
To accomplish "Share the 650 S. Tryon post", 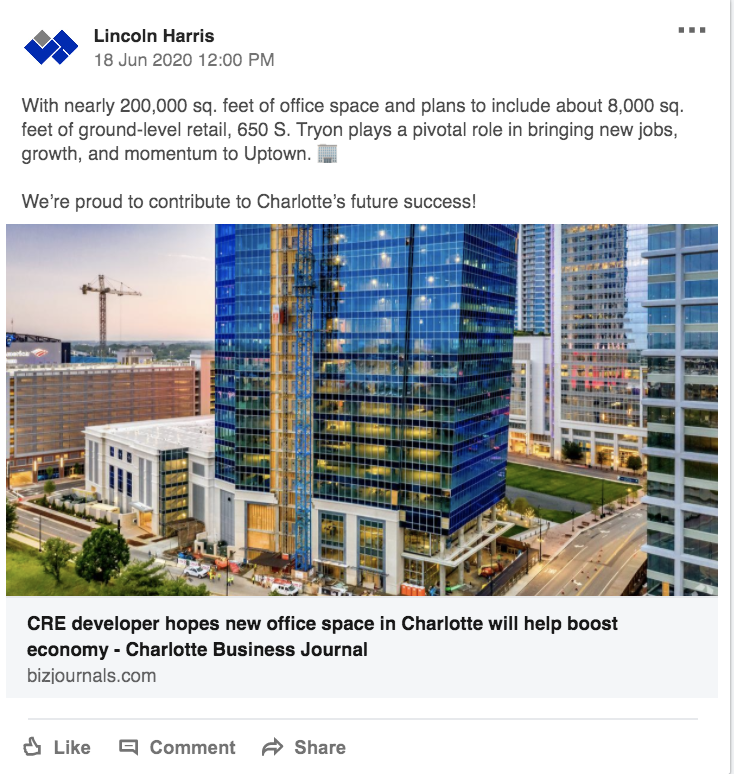I will tap(303, 747).
